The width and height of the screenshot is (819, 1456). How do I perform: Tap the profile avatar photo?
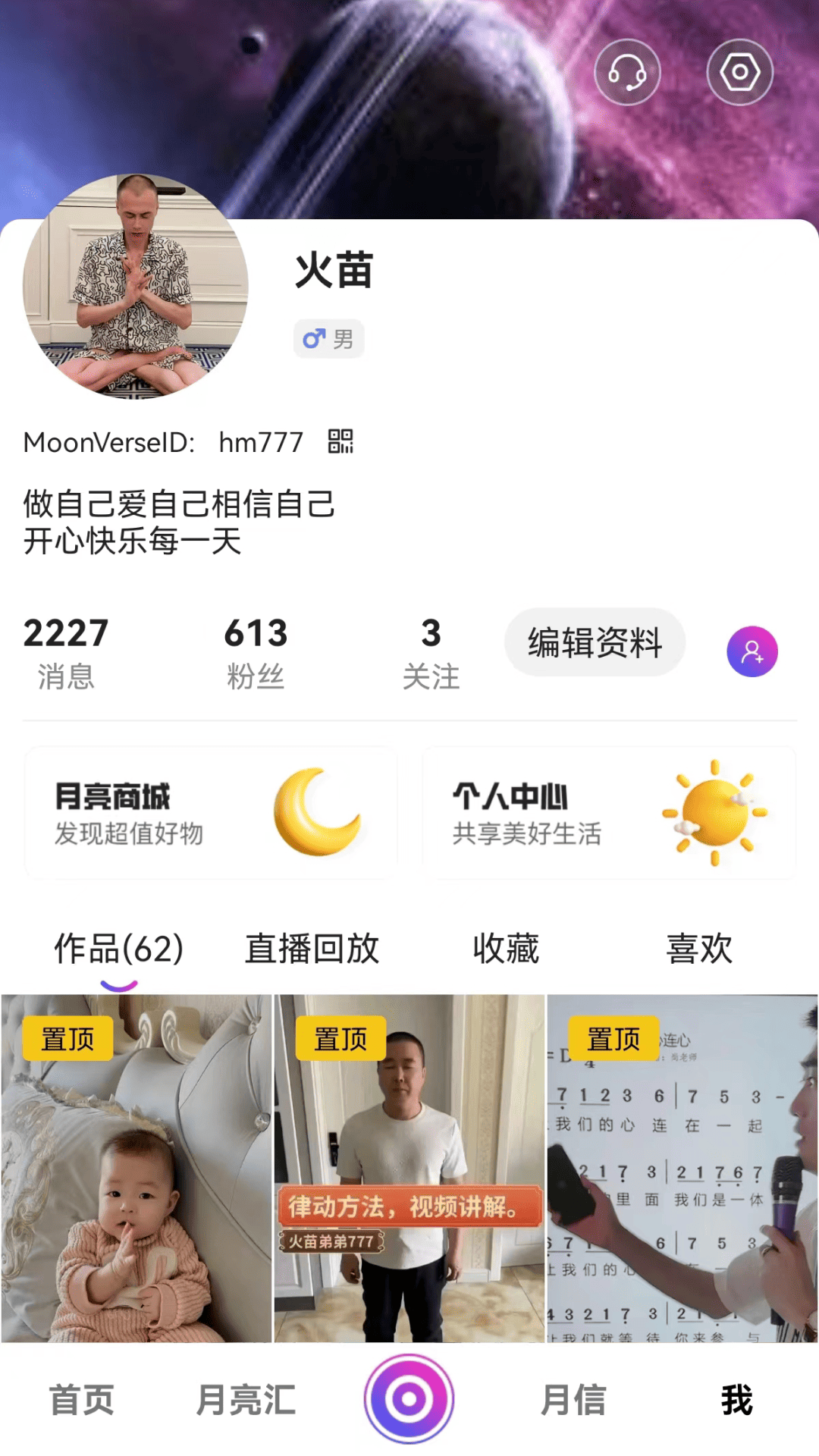(136, 287)
